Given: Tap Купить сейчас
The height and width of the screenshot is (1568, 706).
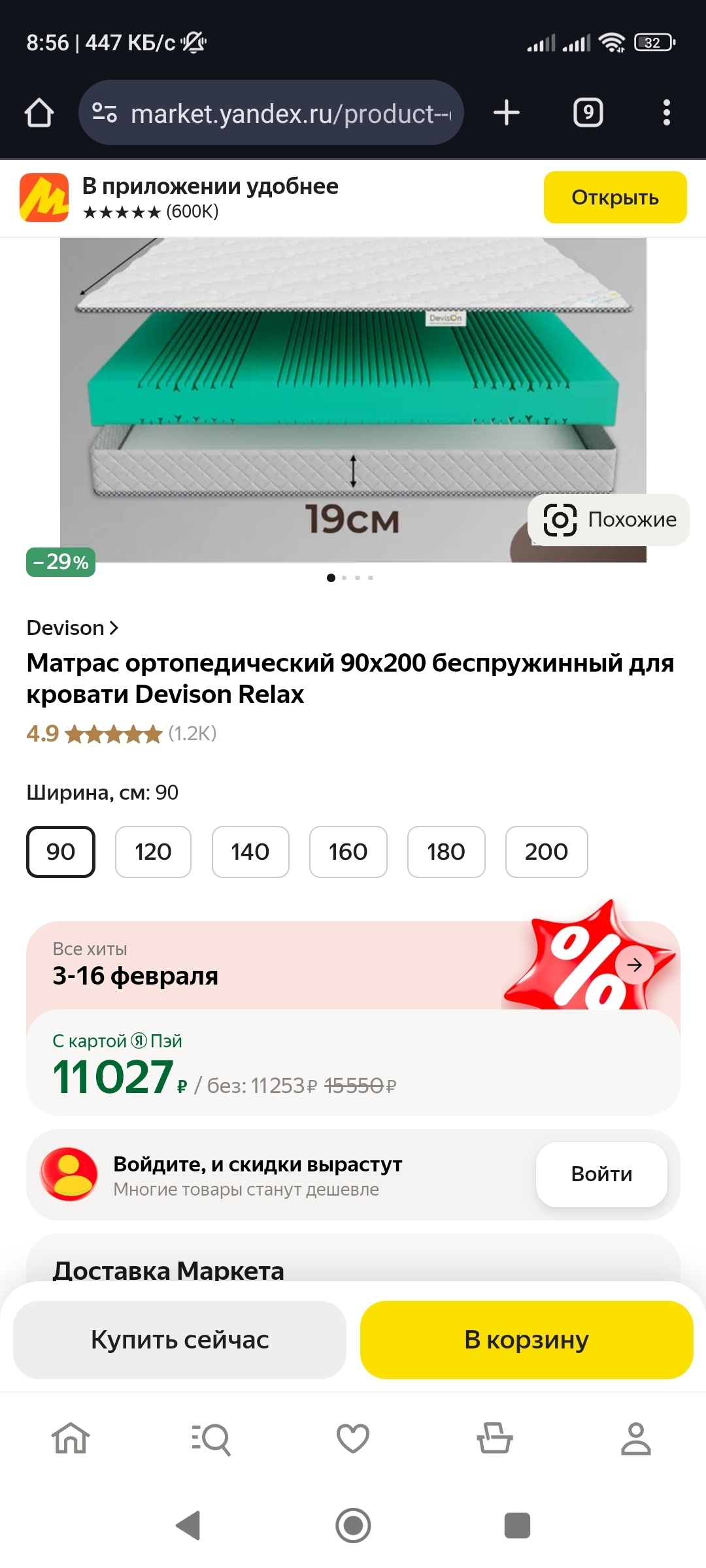Looking at the screenshot, I should pyautogui.click(x=180, y=1340).
